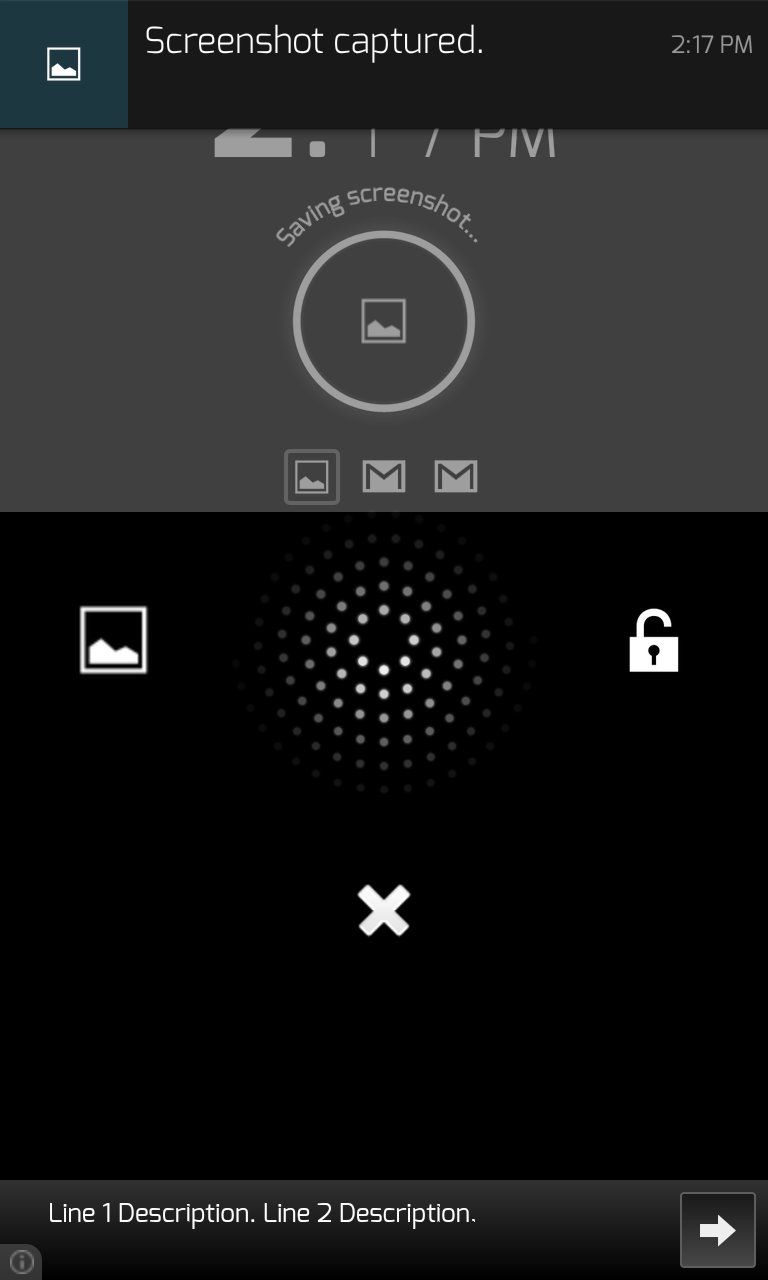Tap the Screenshot captured notification text
This screenshot has width=768, height=1280.
tap(314, 44)
